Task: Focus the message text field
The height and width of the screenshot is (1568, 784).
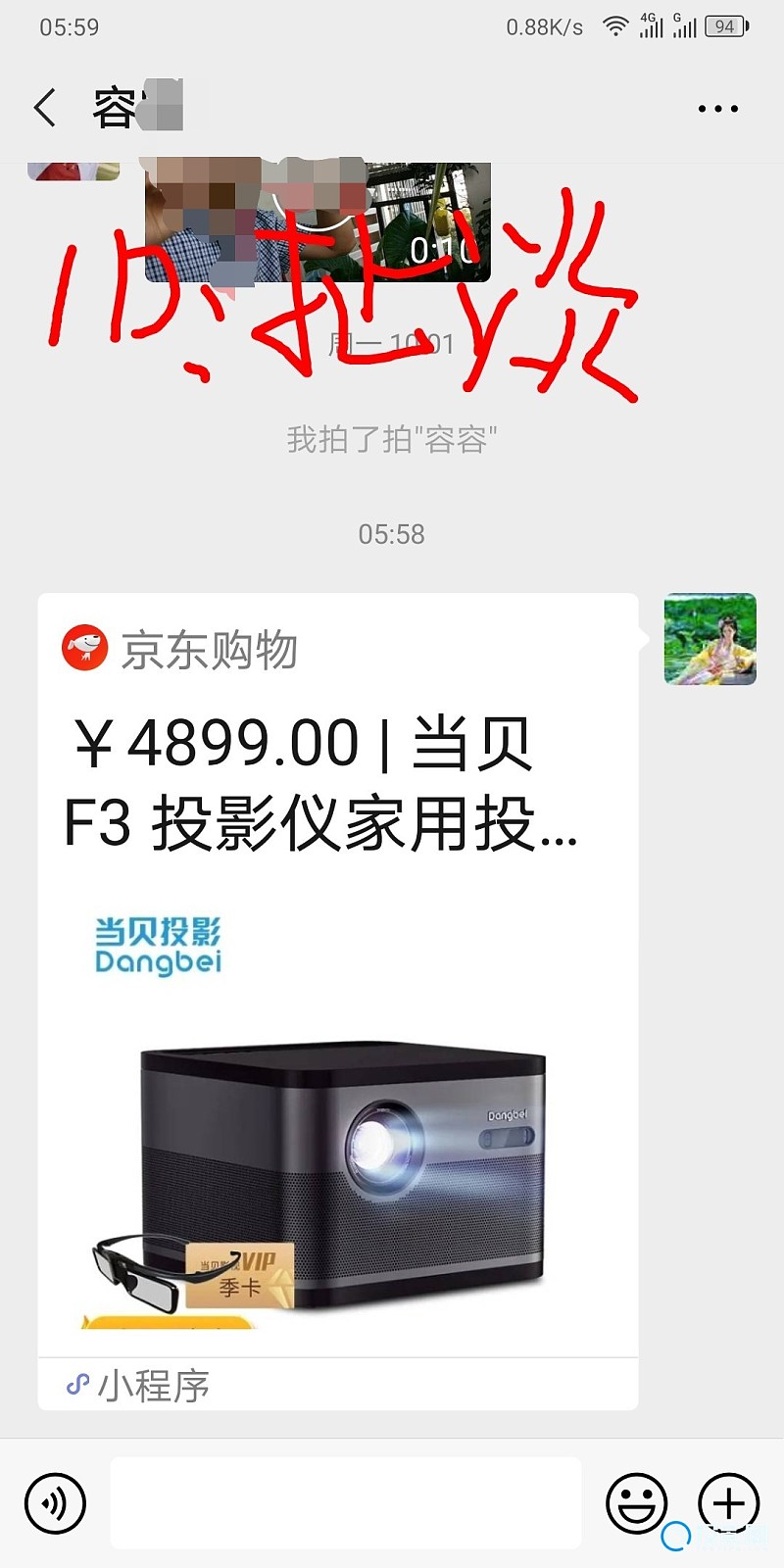Action: coord(345,1502)
